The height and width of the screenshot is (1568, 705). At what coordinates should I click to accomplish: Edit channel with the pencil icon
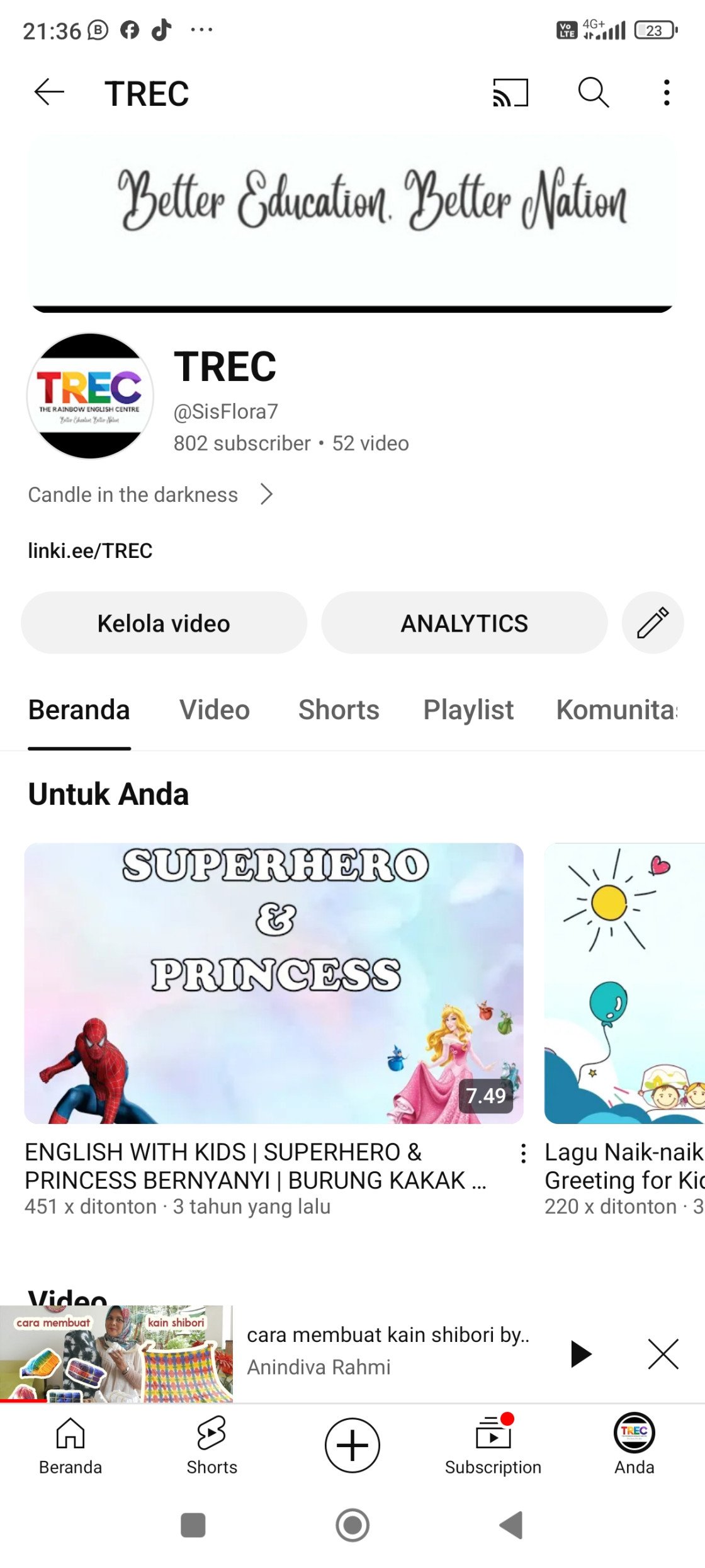coord(653,622)
